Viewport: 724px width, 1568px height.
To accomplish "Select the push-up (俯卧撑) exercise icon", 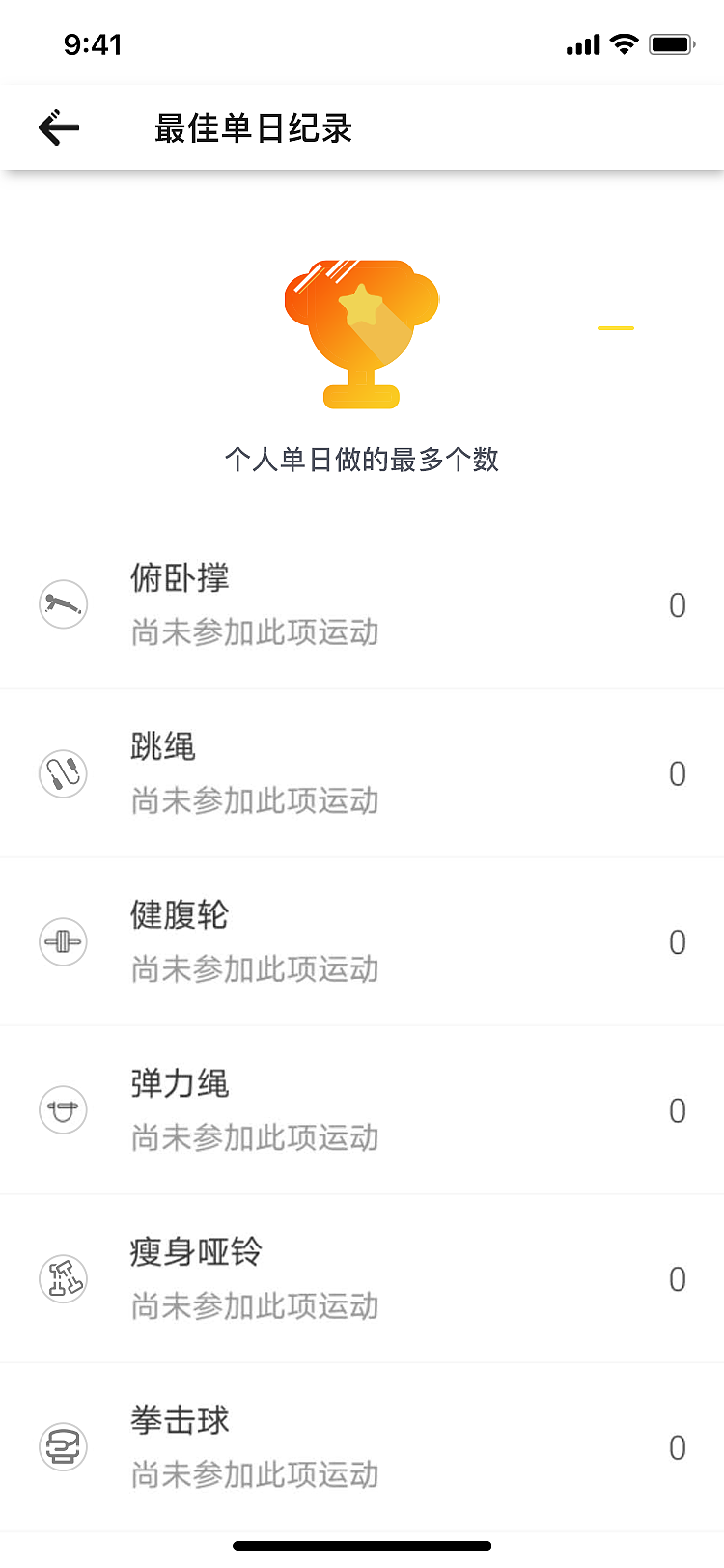I will (x=63, y=604).
